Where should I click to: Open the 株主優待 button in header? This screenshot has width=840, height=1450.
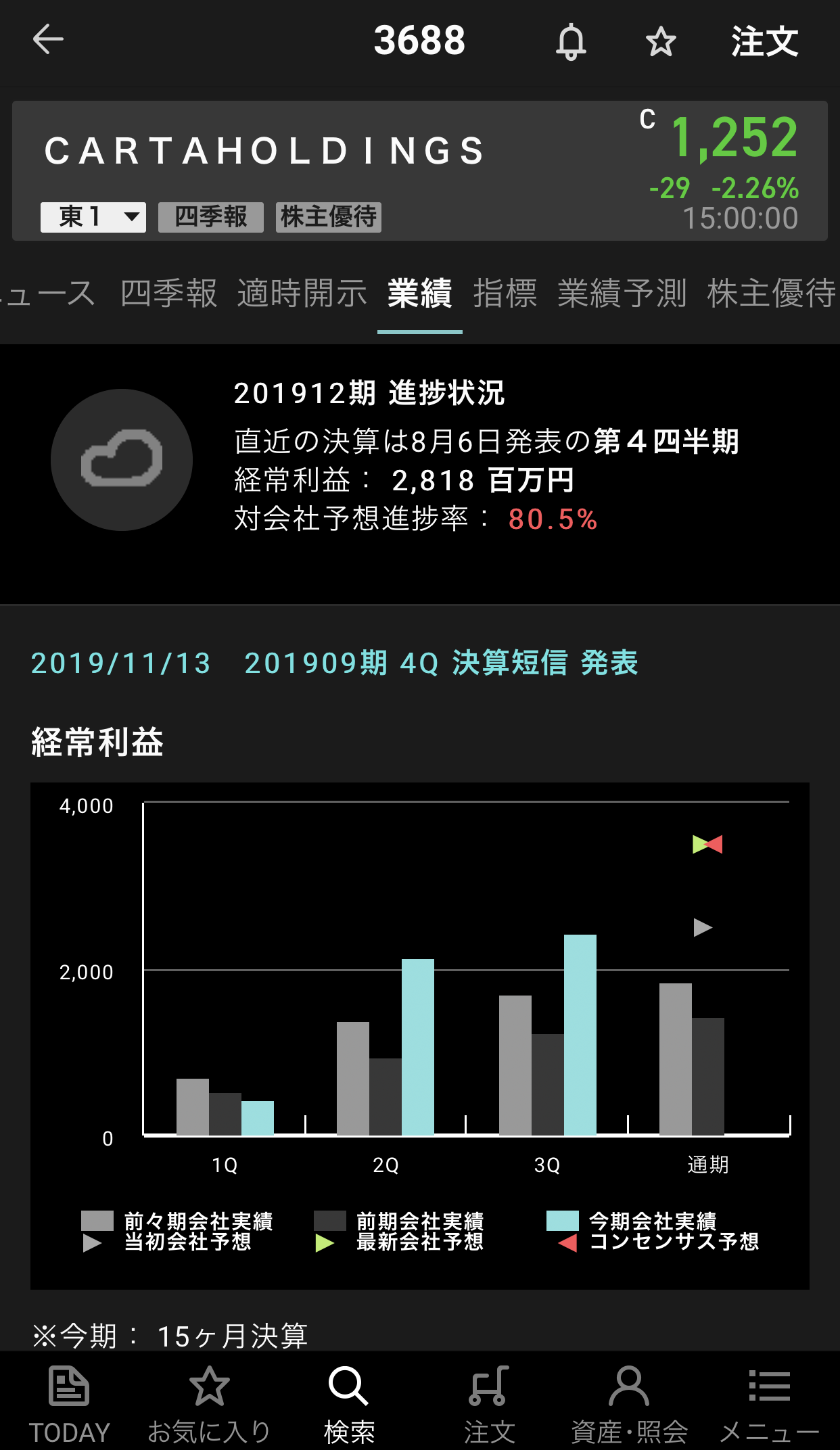coord(329,217)
